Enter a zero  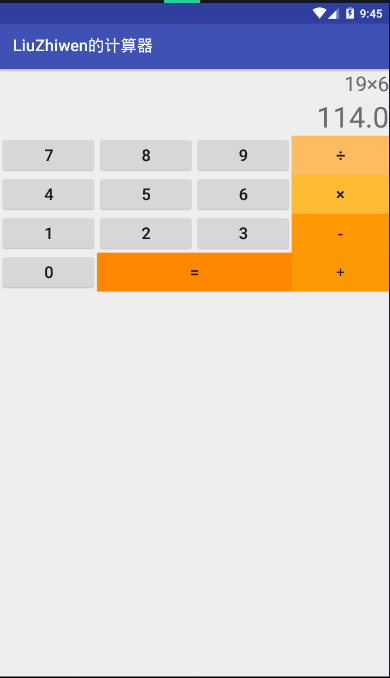point(48,272)
